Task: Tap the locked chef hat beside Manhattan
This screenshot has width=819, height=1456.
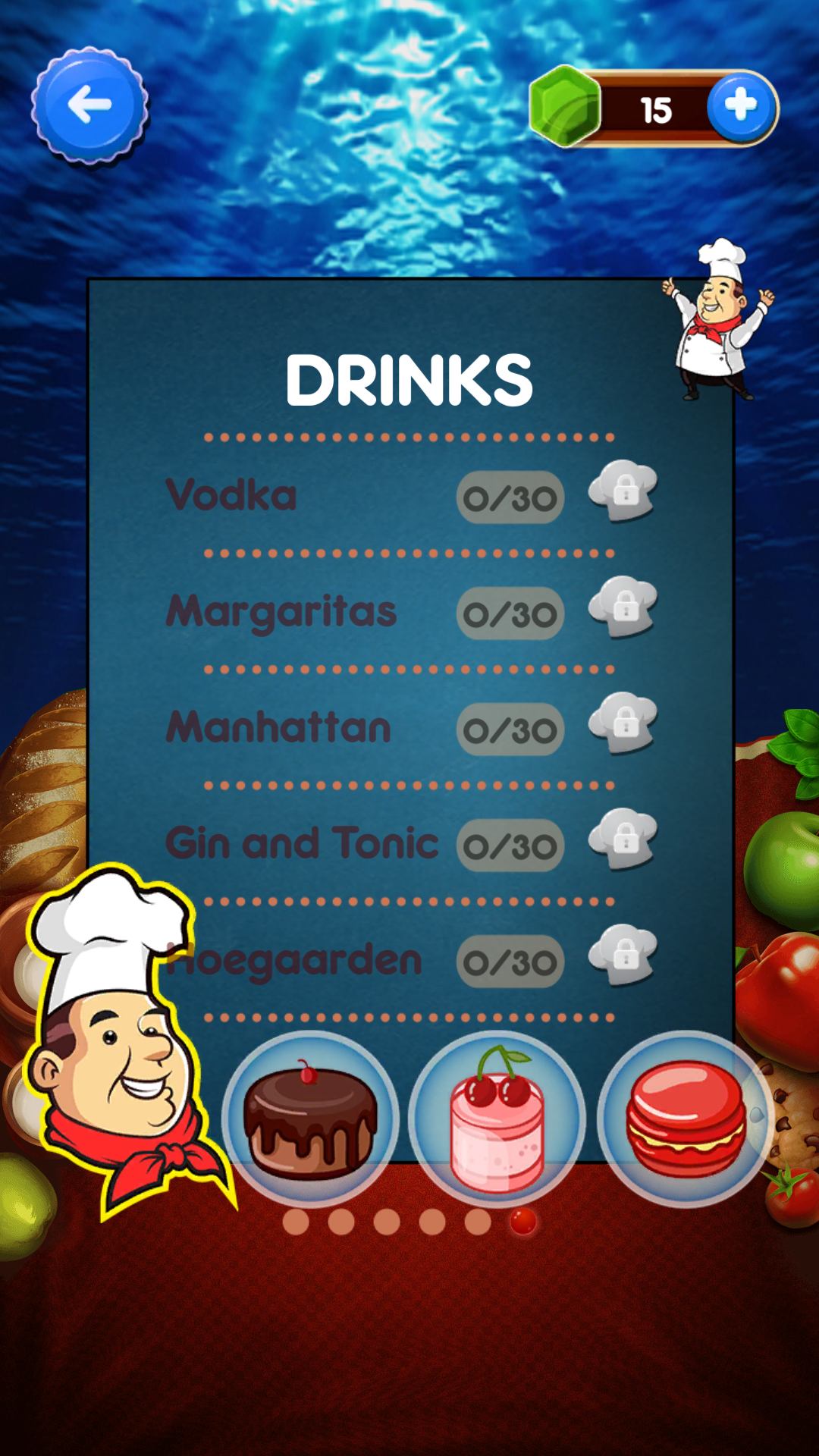Action: tap(622, 726)
